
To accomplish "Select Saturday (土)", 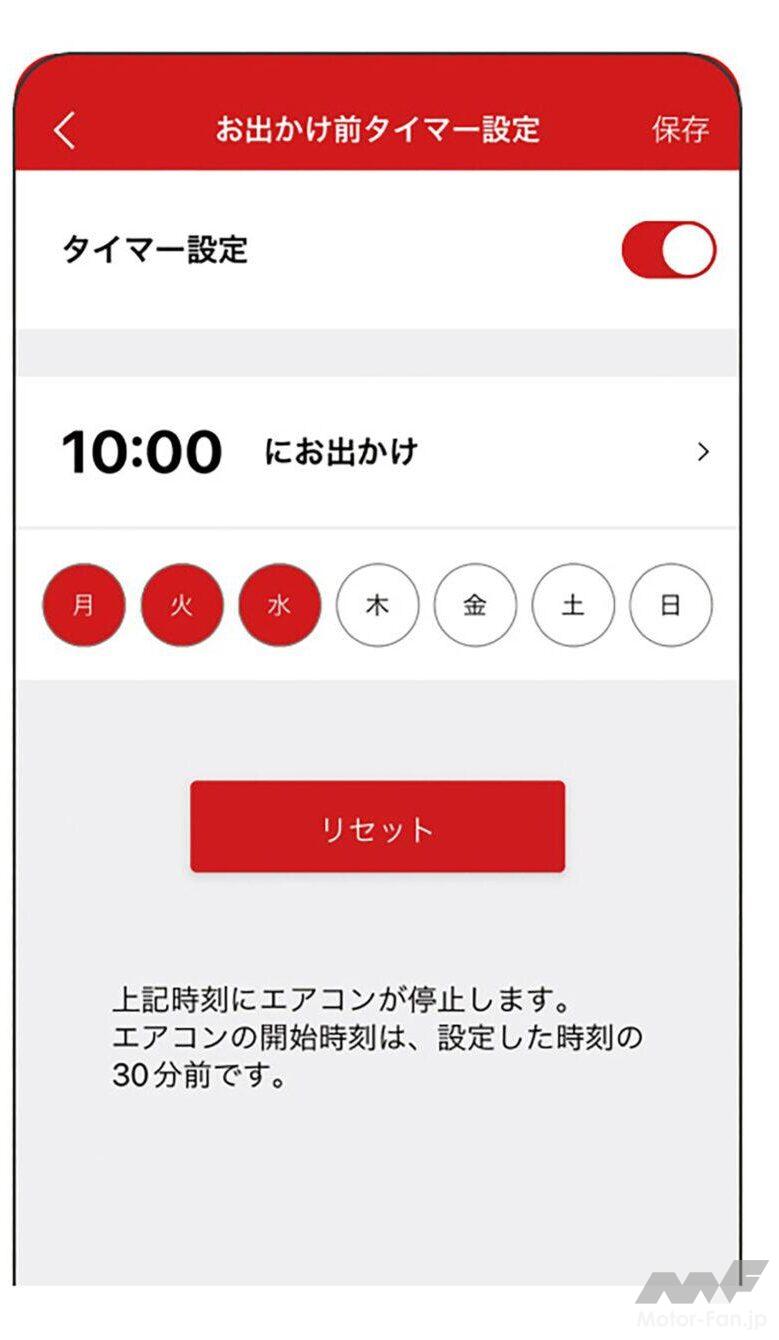I will point(573,606).
